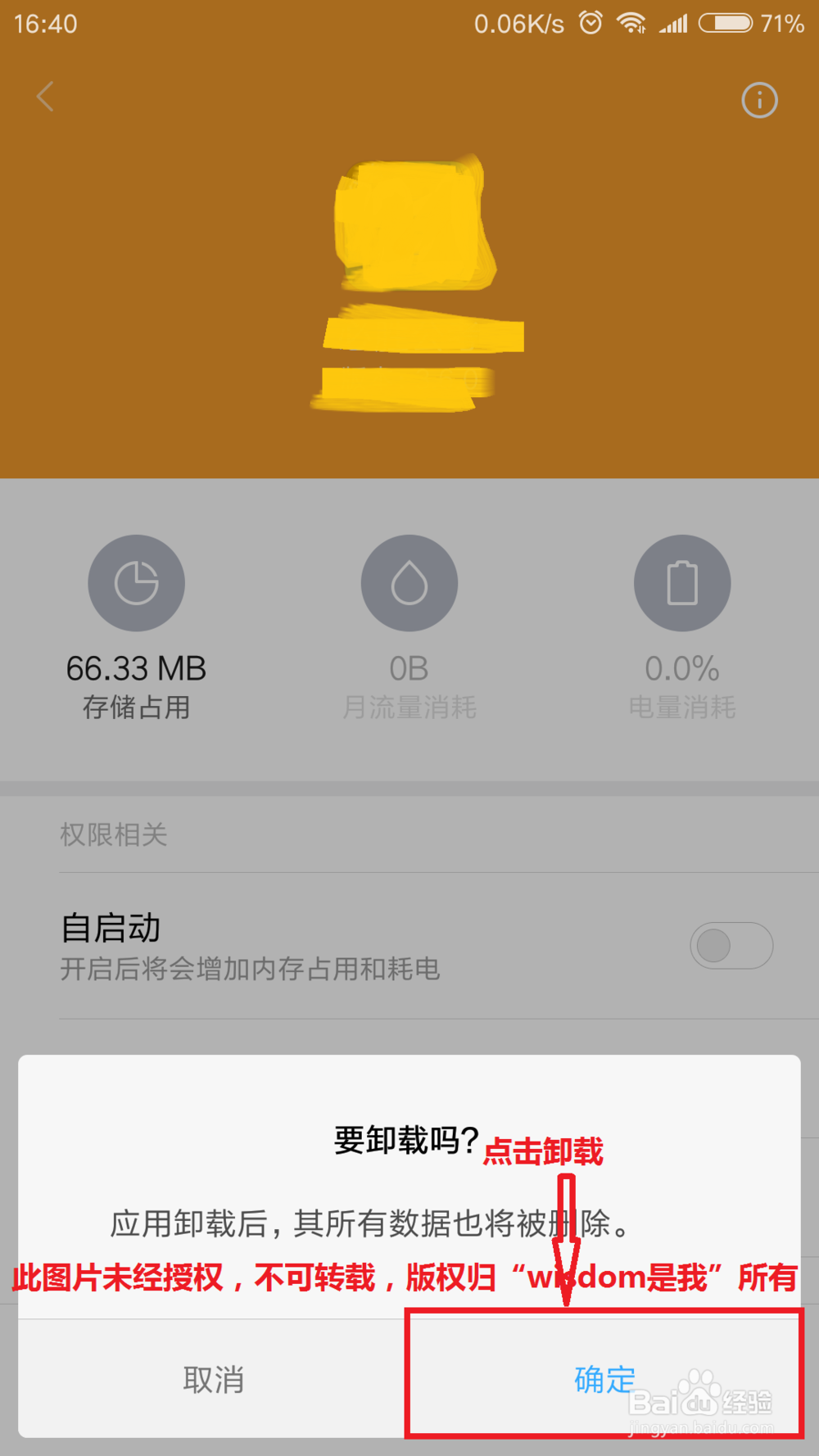
Task: Open the 权限相关 permissions section
Action: (115, 834)
